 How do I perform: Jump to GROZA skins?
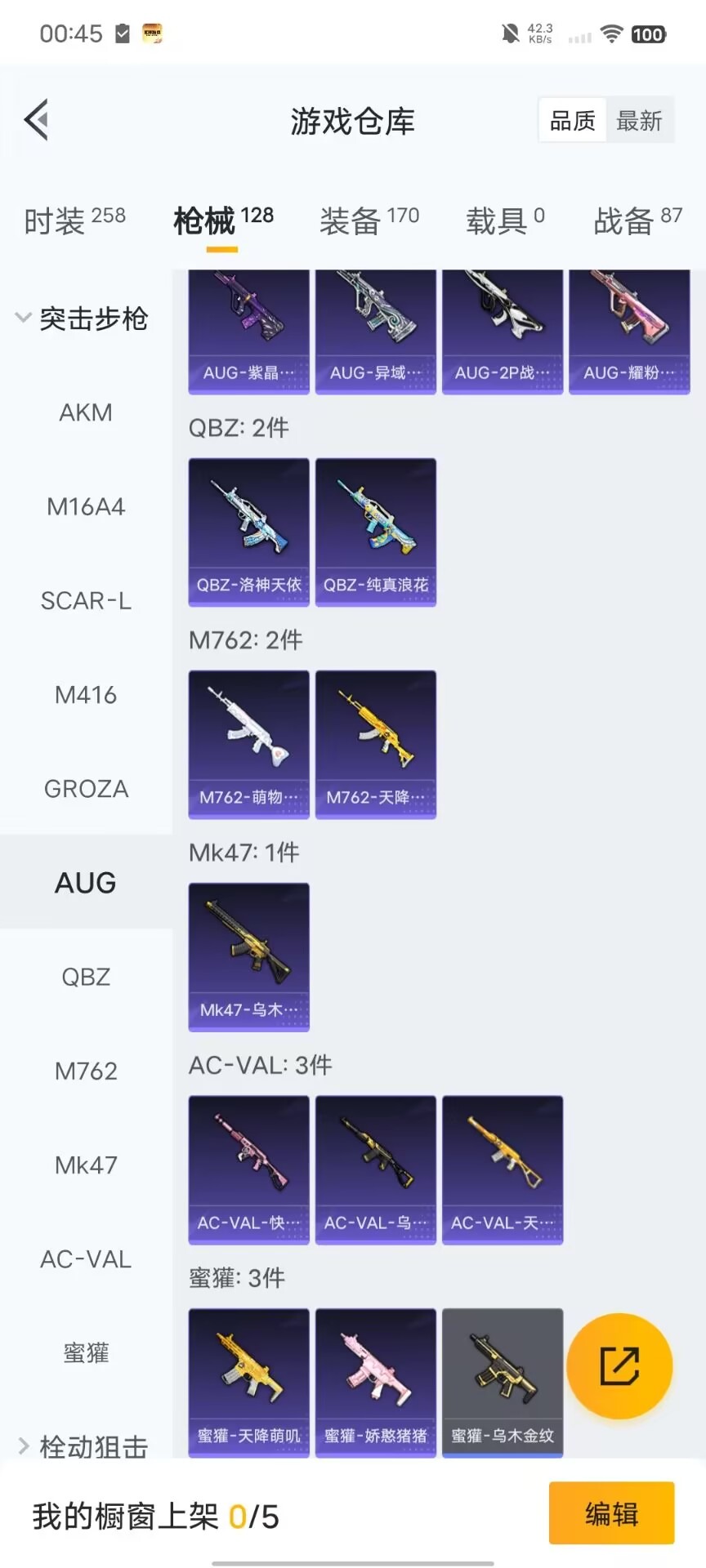click(x=86, y=789)
